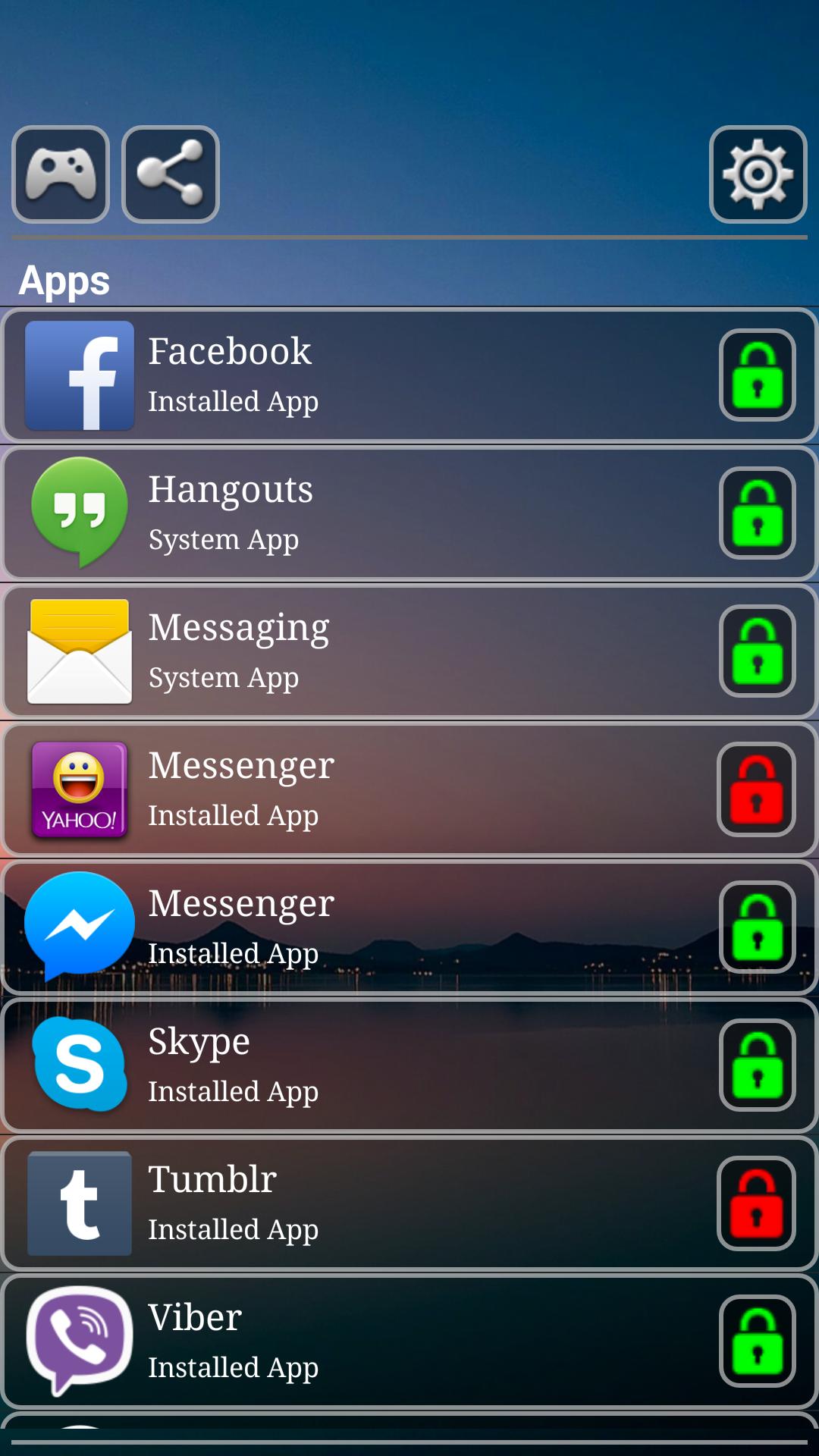
Task: Select the Yahoo Messenger icon
Action: coord(80,789)
